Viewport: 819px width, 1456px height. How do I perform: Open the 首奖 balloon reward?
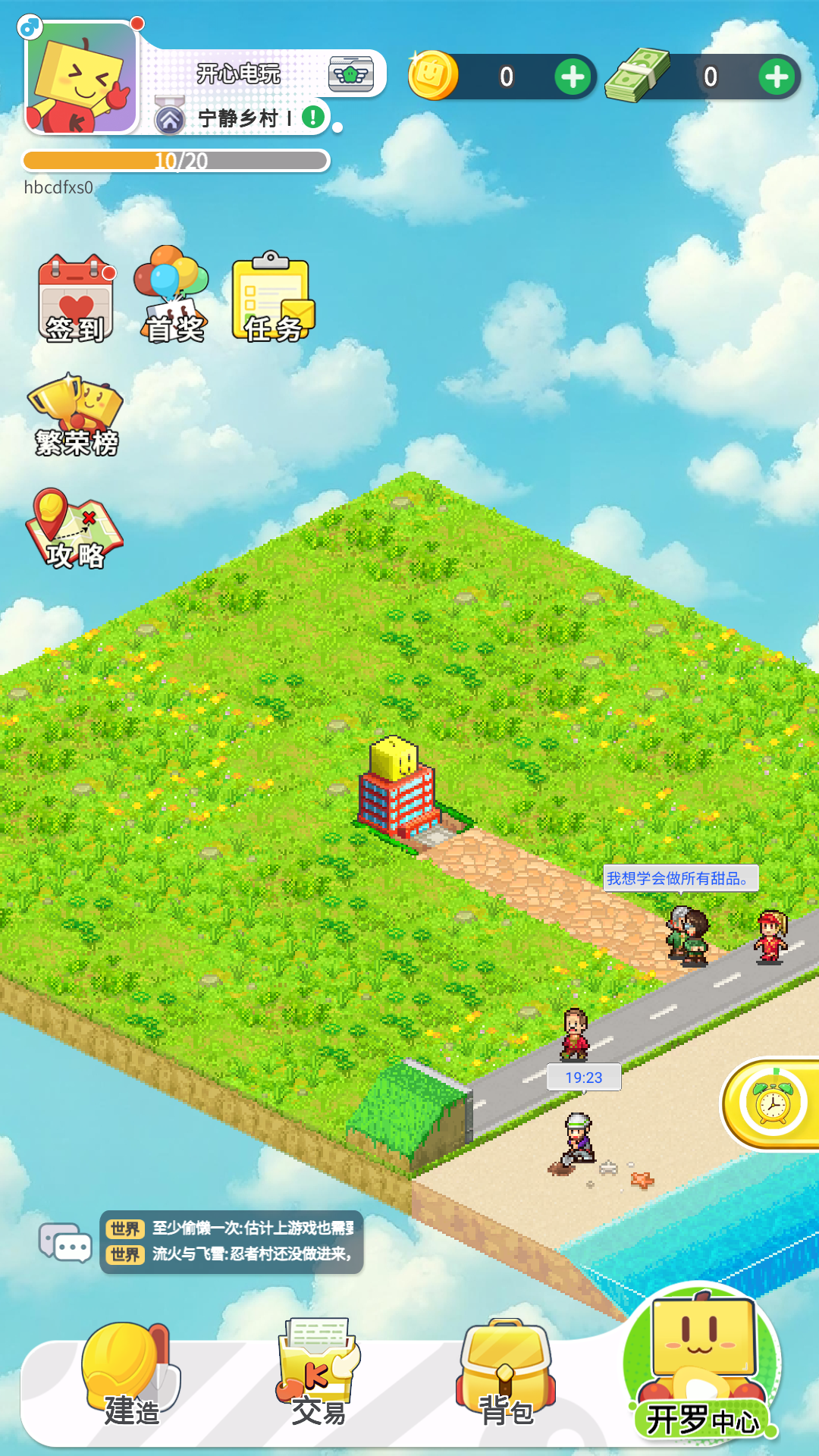point(173,296)
